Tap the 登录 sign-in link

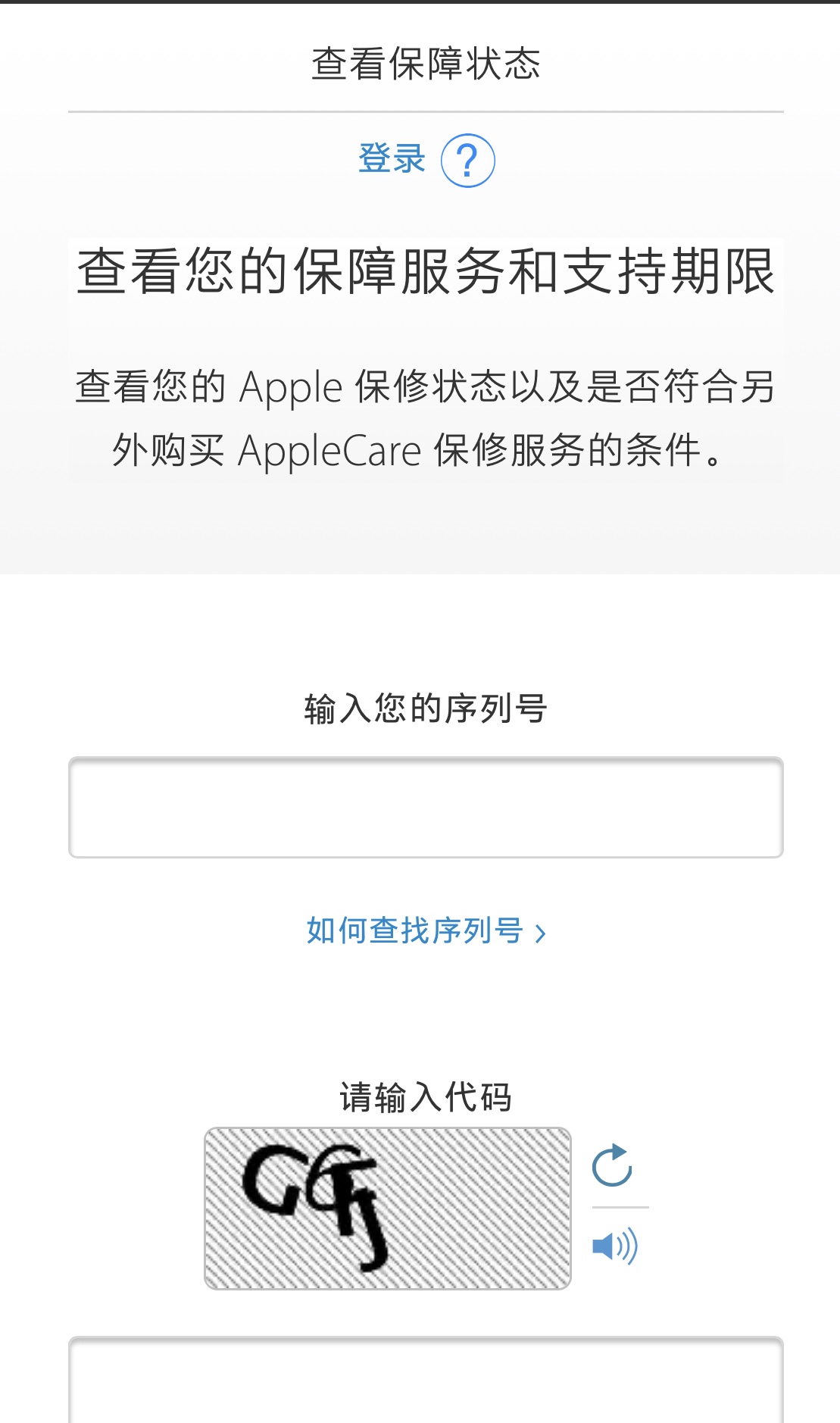[x=392, y=159]
